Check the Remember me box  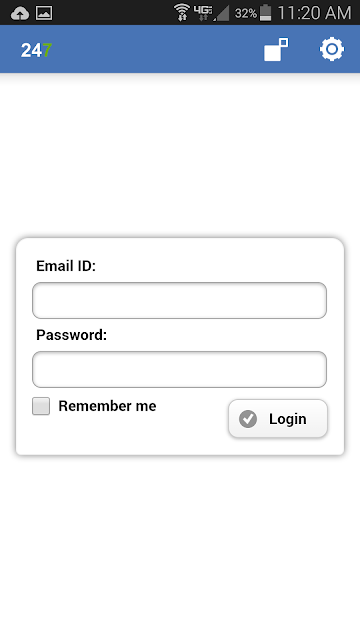point(41,406)
